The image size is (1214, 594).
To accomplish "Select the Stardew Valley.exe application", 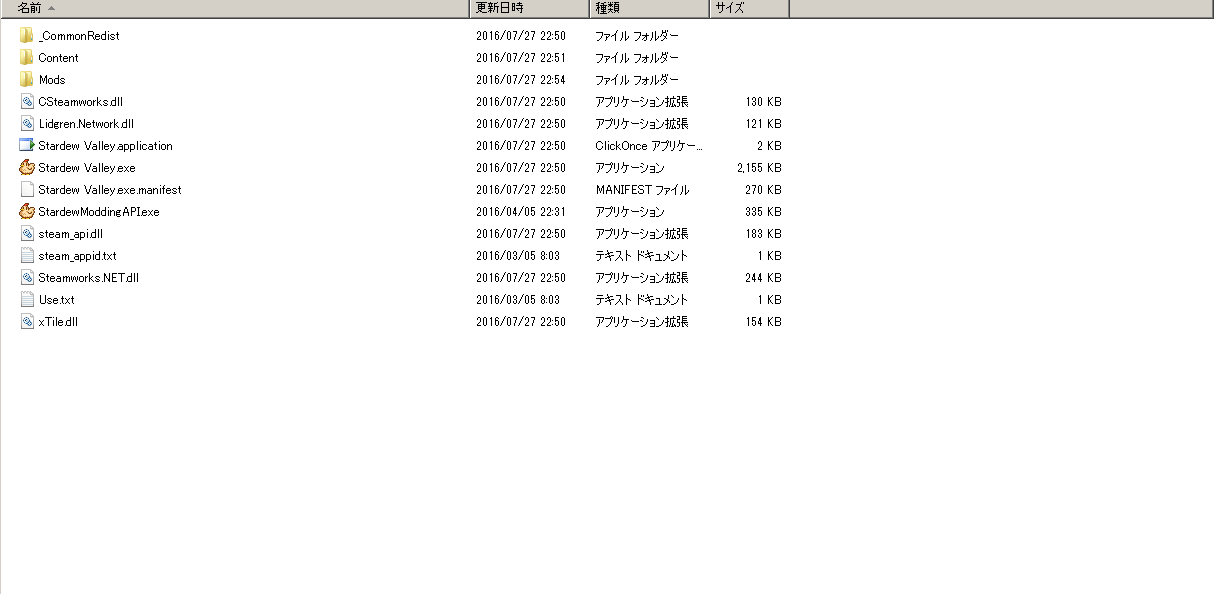I will [x=86, y=168].
